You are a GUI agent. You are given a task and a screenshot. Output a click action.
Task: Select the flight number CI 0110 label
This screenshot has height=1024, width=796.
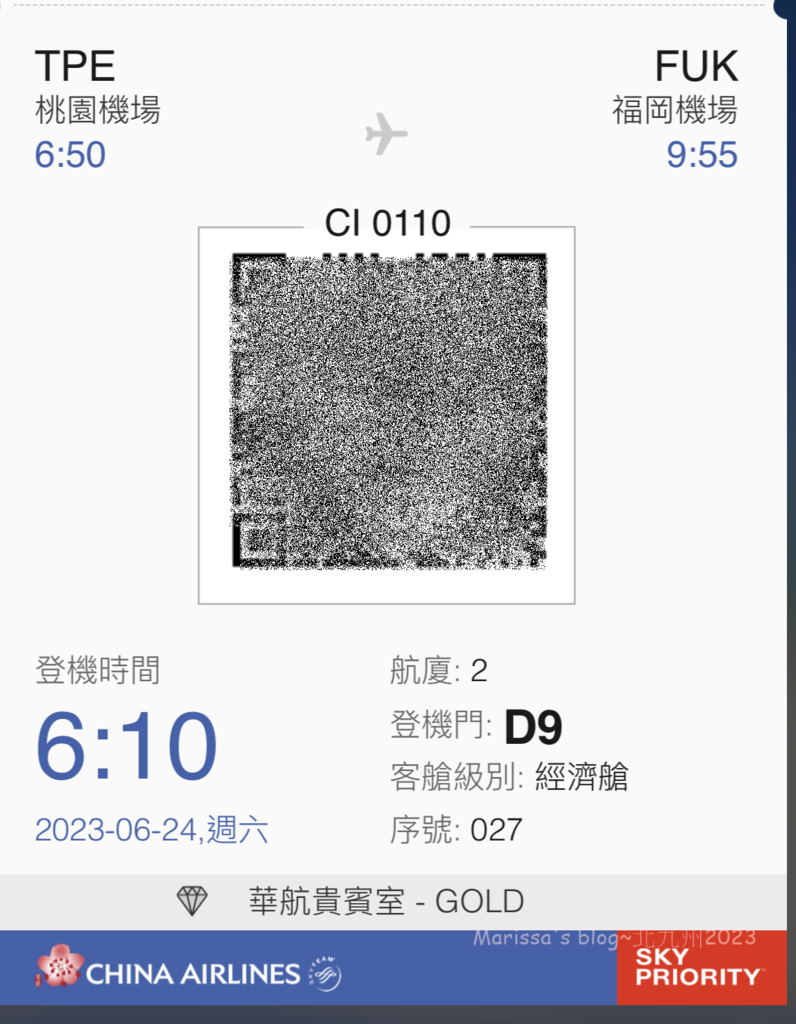pyautogui.click(x=388, y=223)
